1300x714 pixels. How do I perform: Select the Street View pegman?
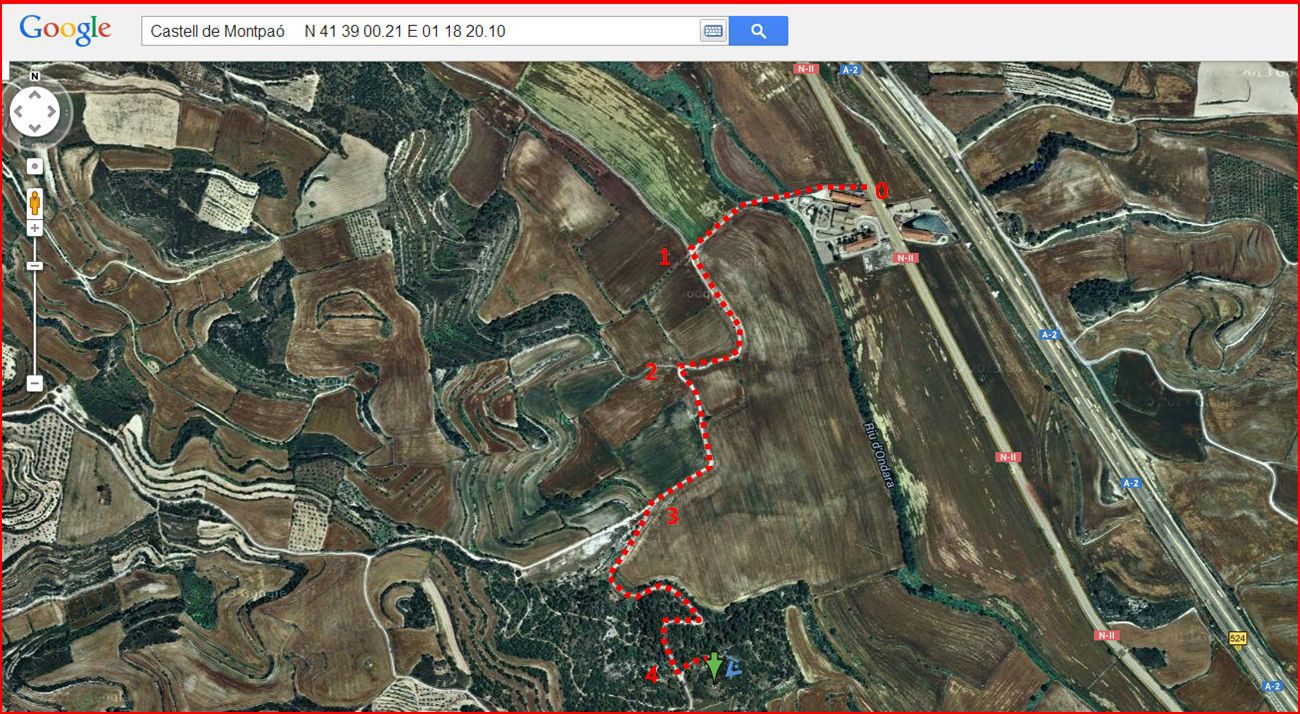pos(35,202)
